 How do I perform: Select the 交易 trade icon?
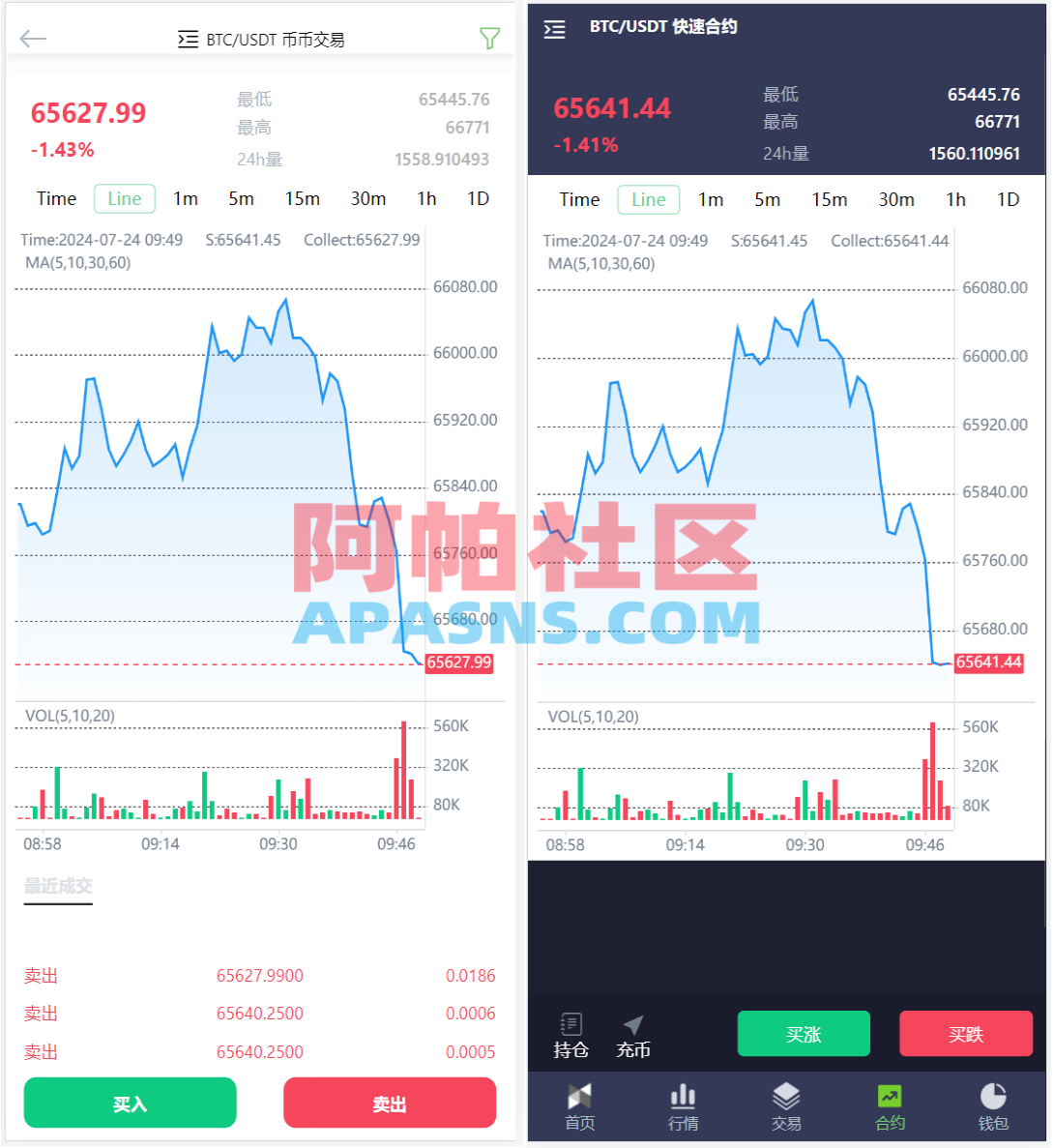pyautogui.click(x=785, y=1105)
